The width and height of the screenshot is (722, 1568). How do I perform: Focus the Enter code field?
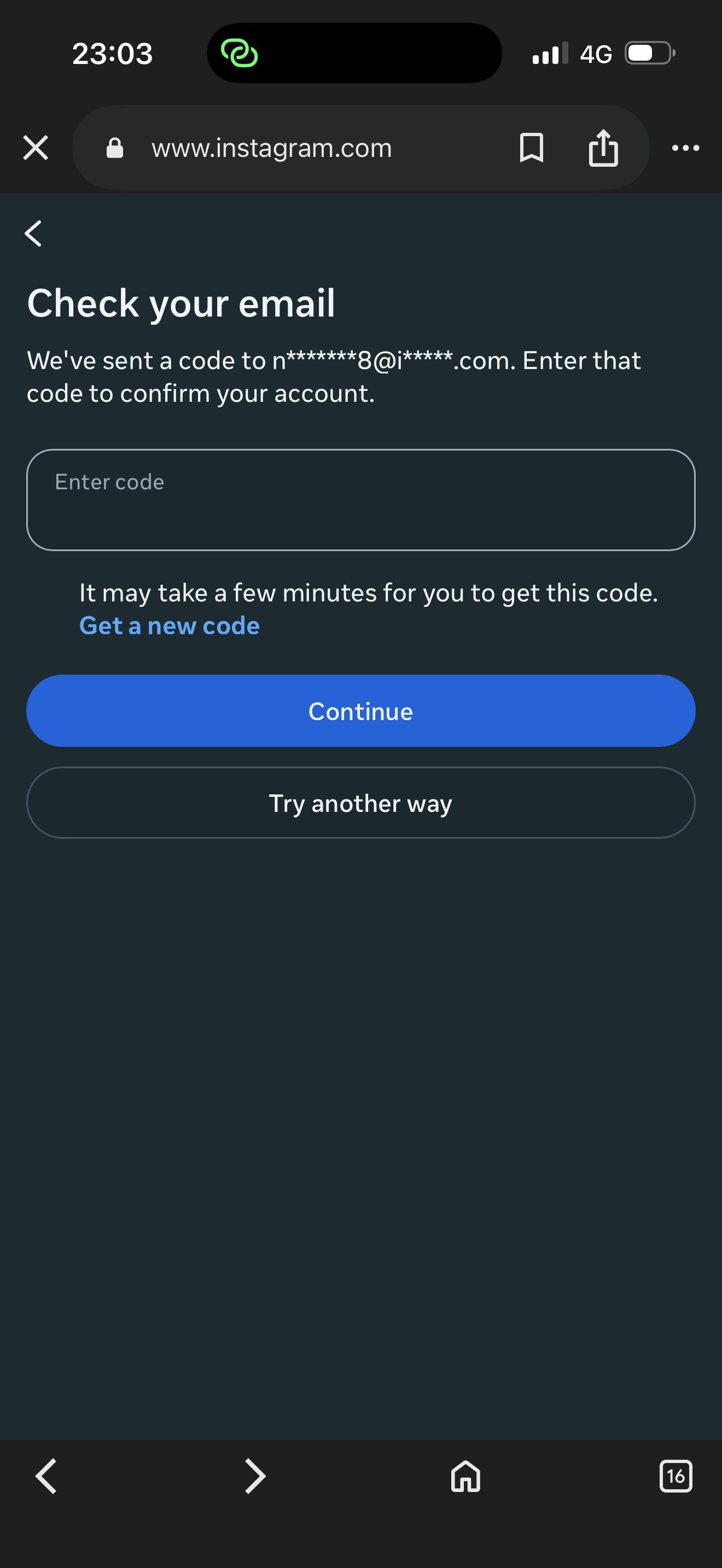click(360, 500)
